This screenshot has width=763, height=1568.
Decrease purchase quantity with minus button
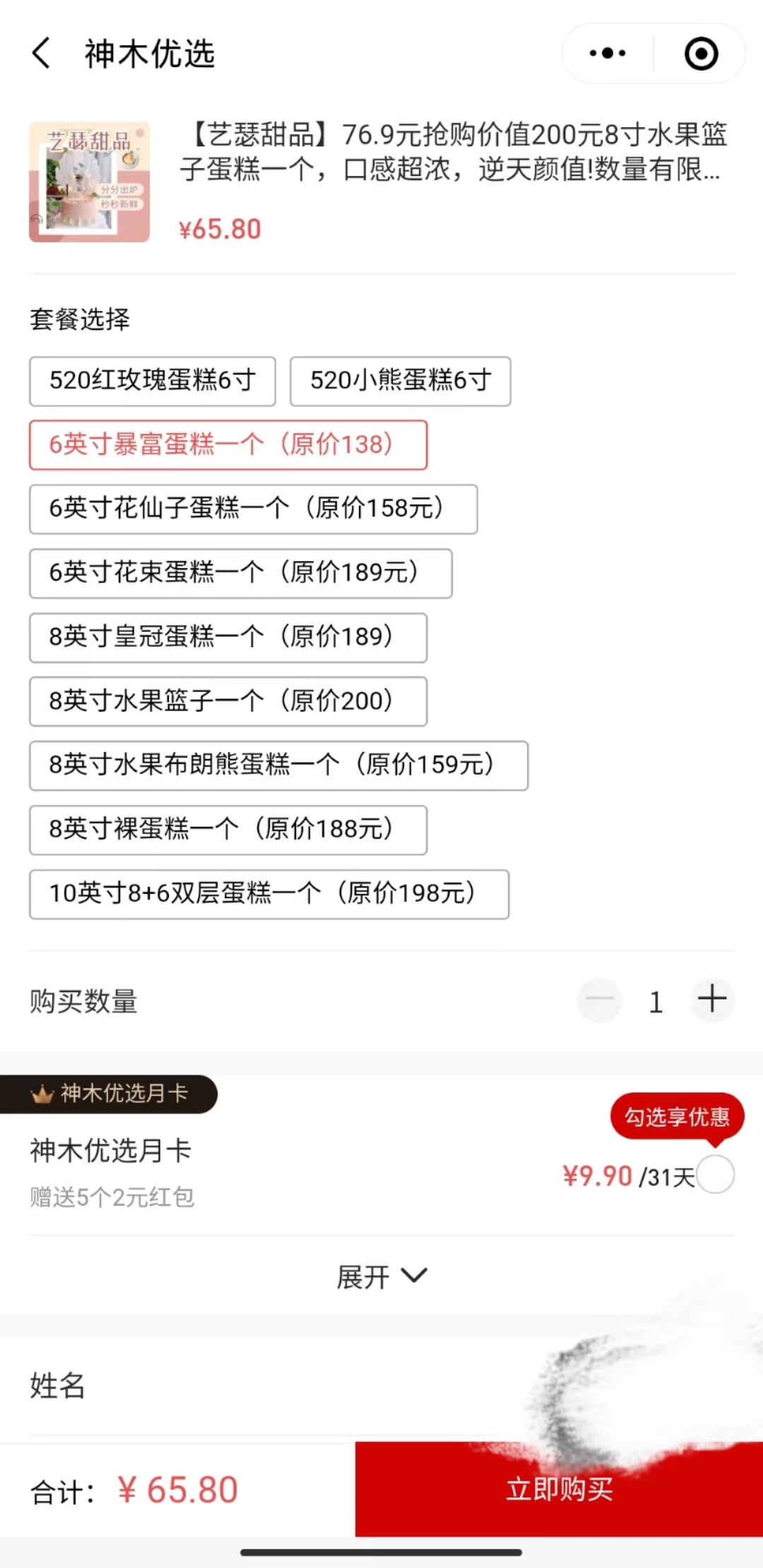[600, 1000]
